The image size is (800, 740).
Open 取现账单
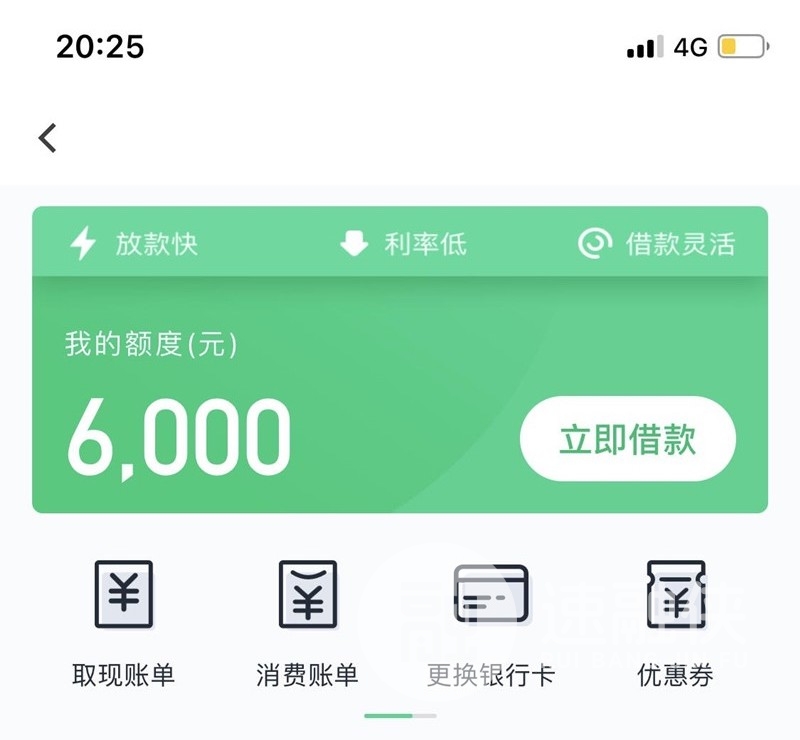pyautogui.click(x=124, y=620)
